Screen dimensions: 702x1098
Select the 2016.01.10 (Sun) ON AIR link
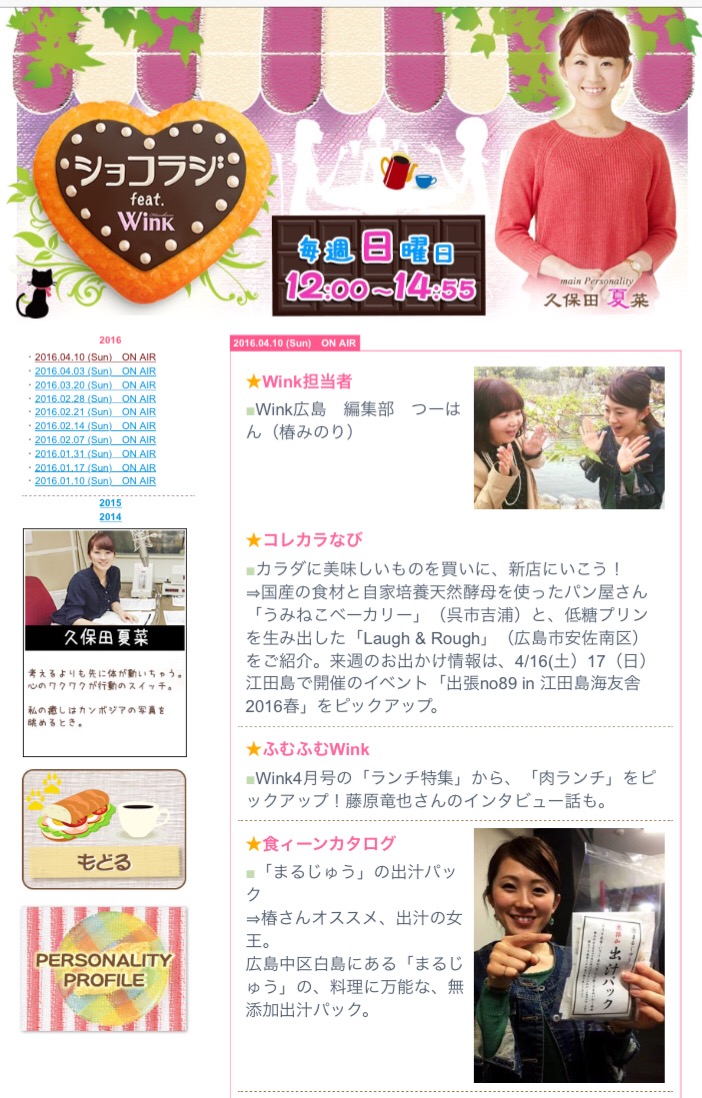pyautogui.click(x=95, y=481)
